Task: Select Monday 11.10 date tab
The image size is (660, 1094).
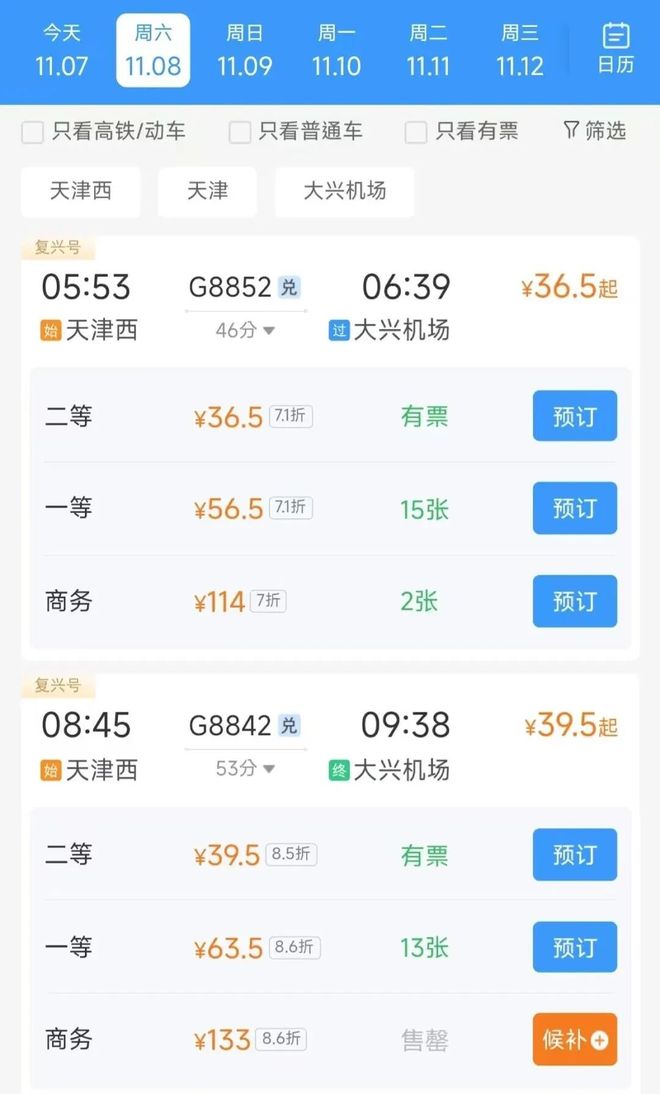Action: point(337,51)
